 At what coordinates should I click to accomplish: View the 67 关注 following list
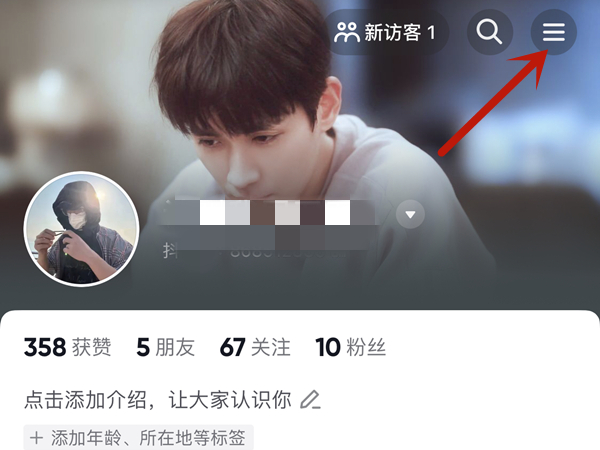255,348
